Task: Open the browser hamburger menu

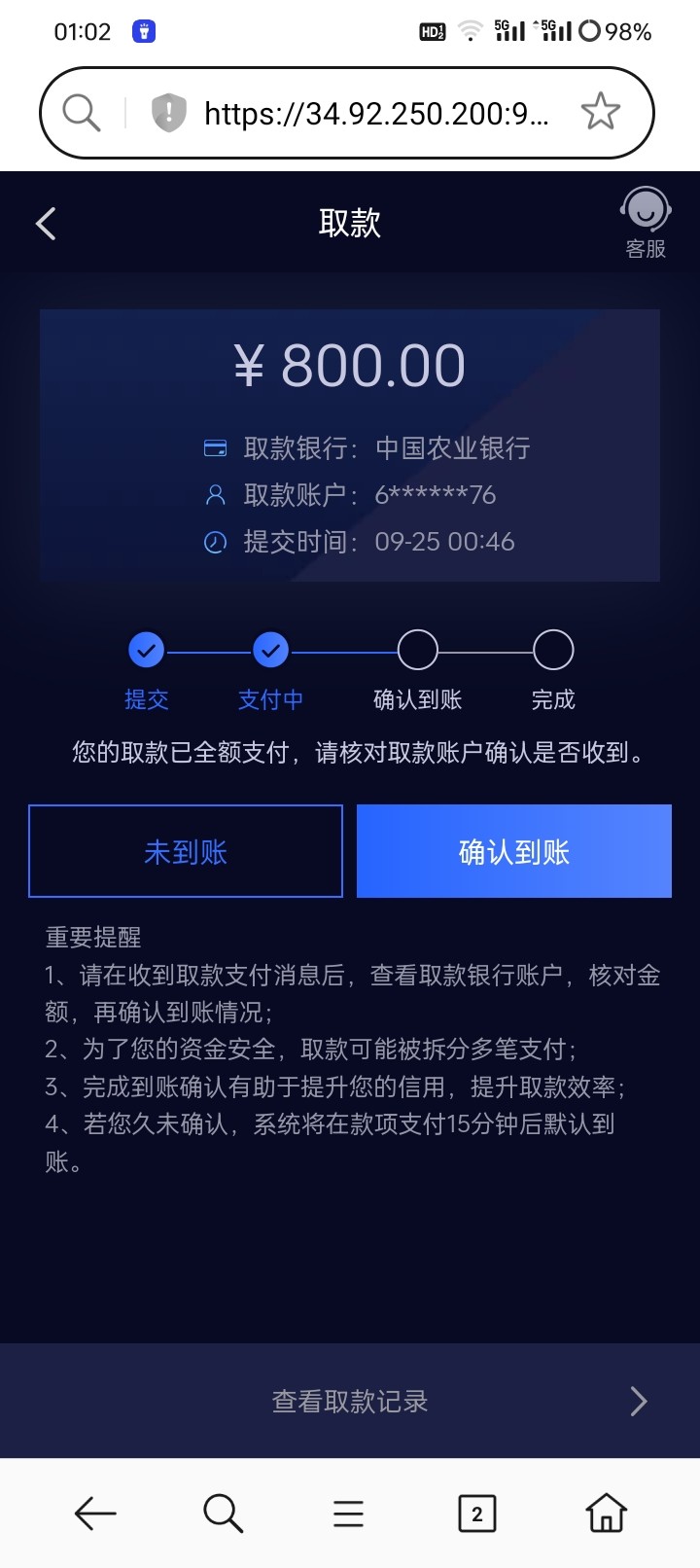Action: [x=348, y=1514]
